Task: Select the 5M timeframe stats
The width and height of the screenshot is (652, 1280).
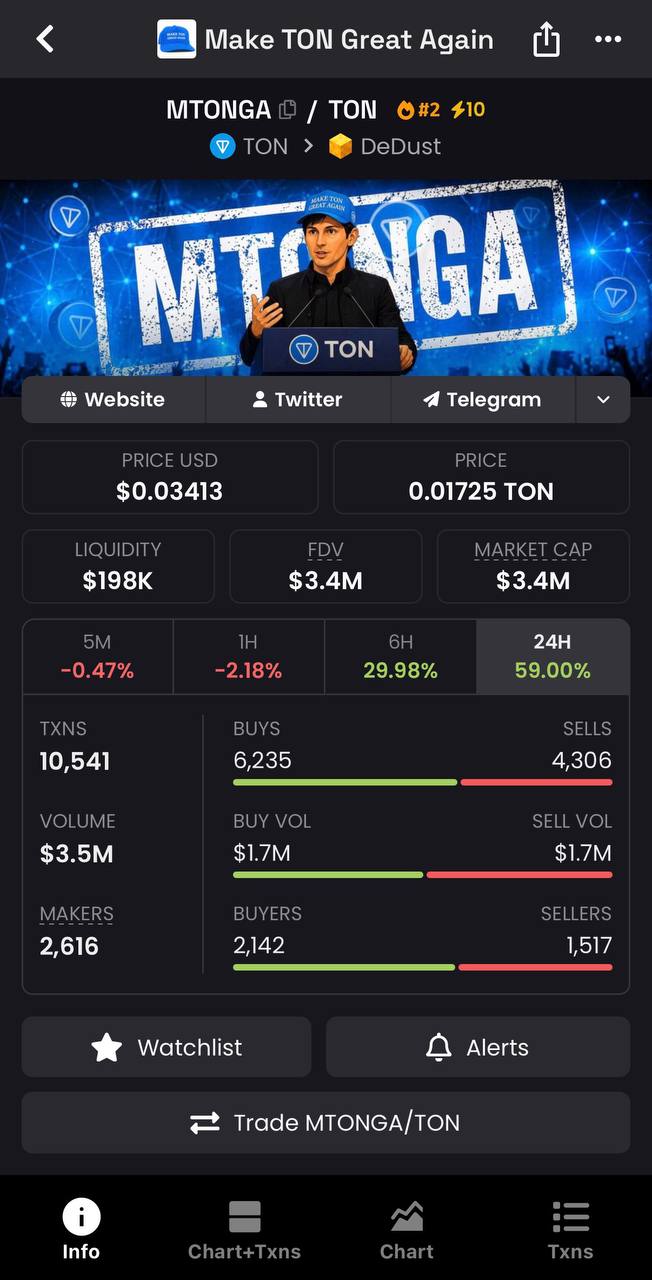Action: coord(98,657)
